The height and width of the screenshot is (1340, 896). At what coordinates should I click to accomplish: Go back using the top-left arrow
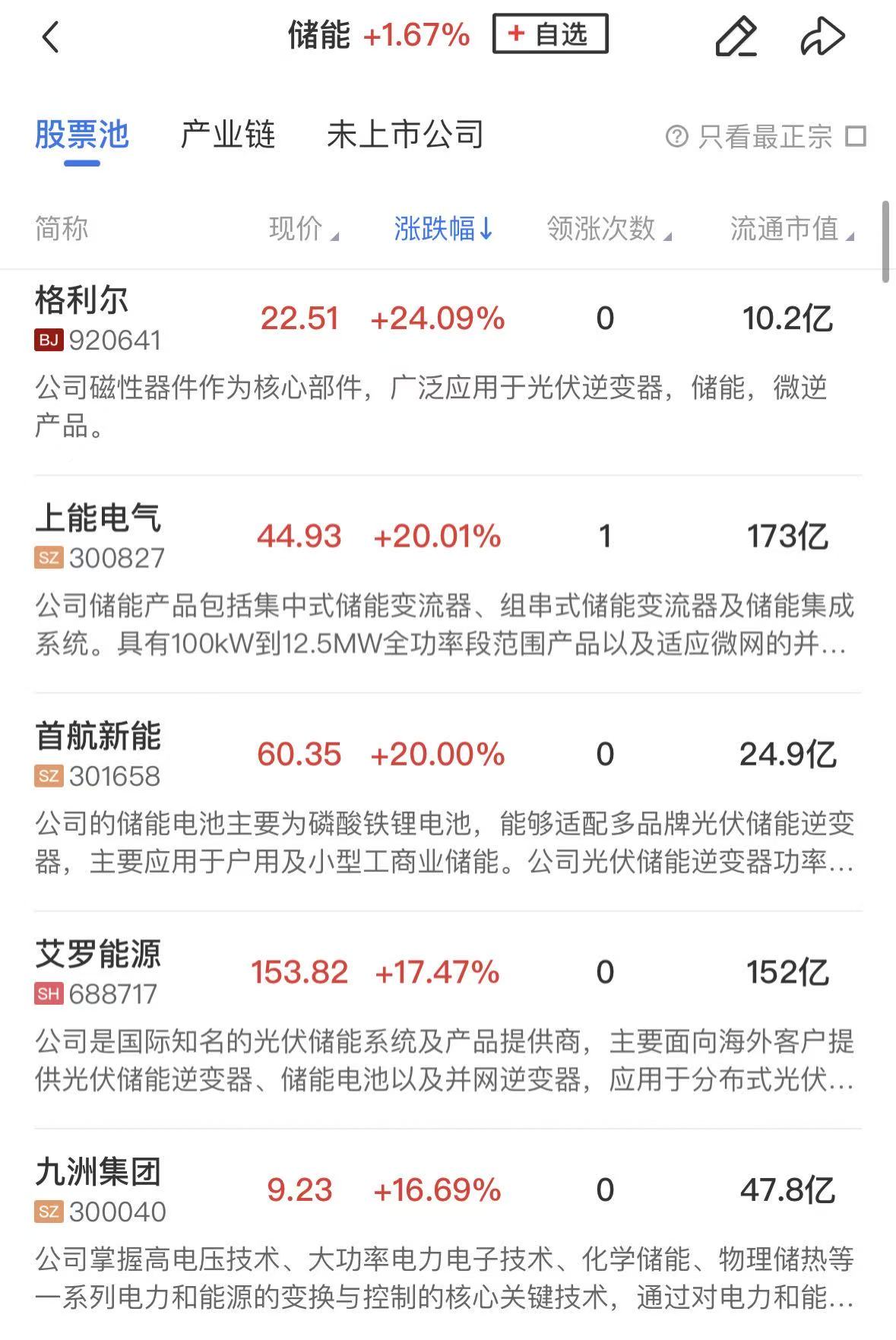pos(50,36)
